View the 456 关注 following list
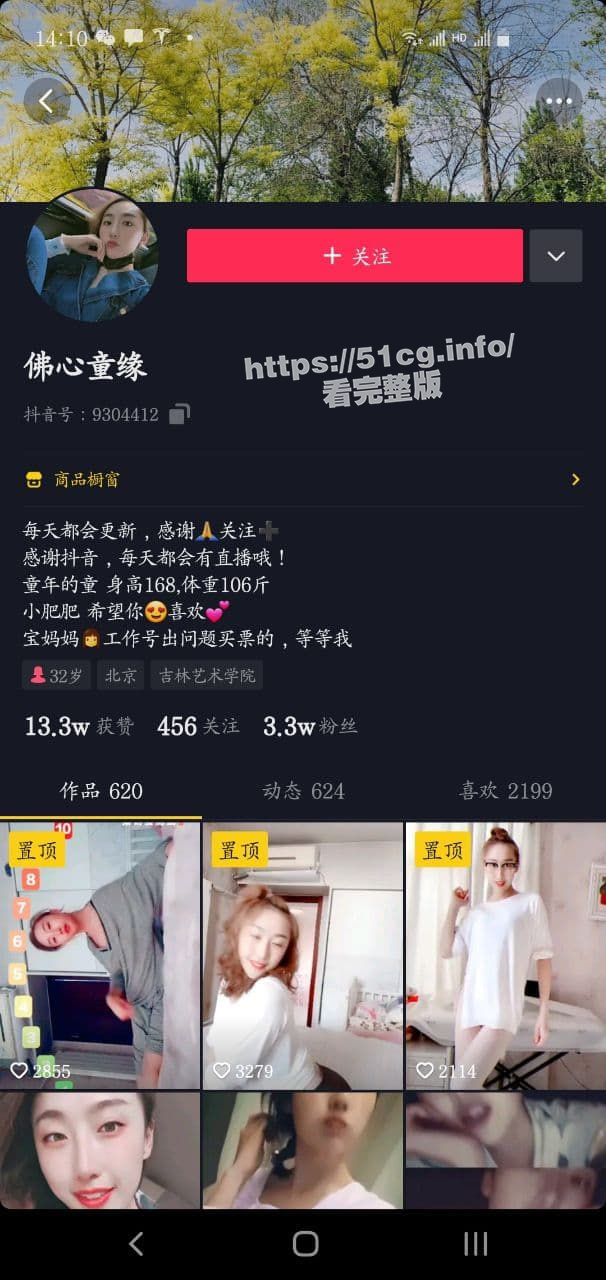The image size is (606, 1280). [x=197, y=727]
